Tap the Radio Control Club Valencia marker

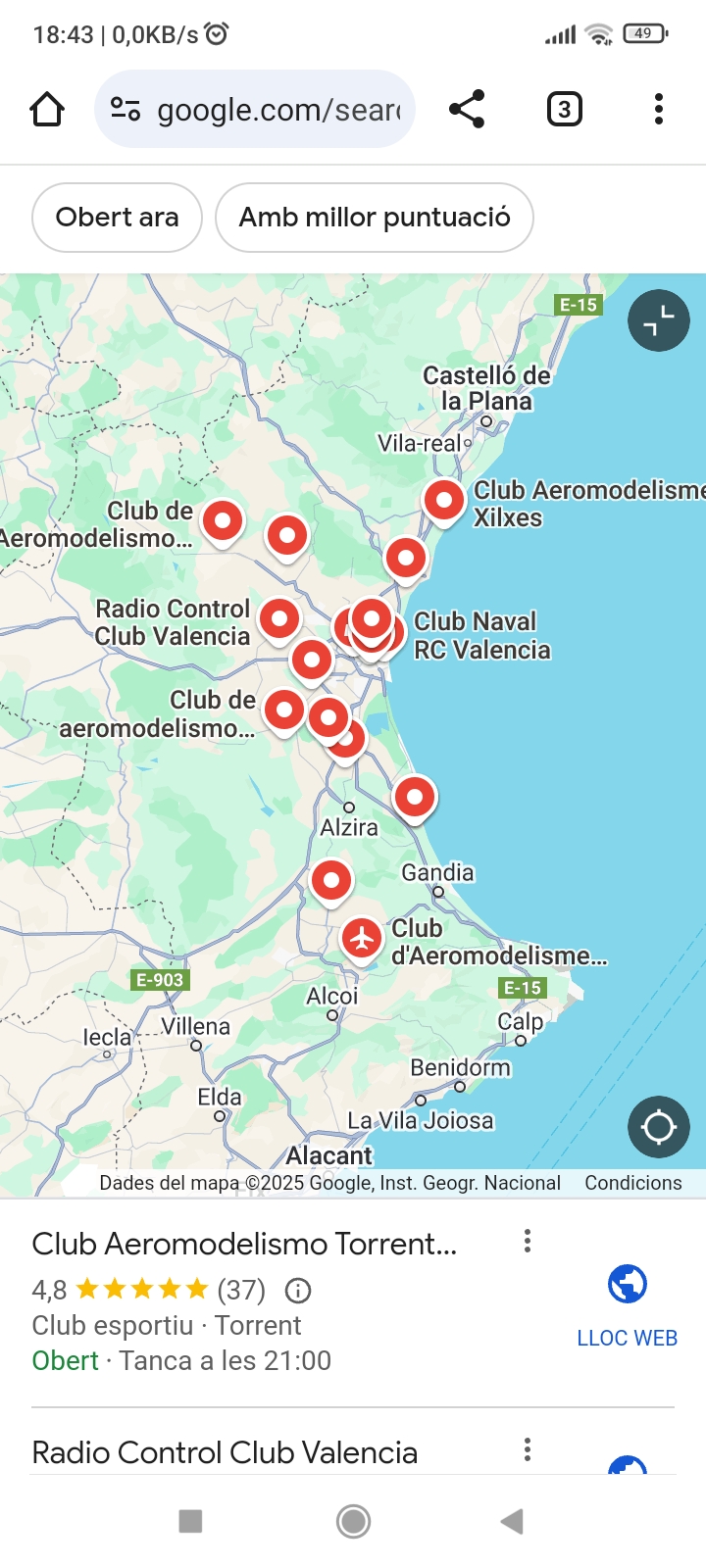click(279, 618)
